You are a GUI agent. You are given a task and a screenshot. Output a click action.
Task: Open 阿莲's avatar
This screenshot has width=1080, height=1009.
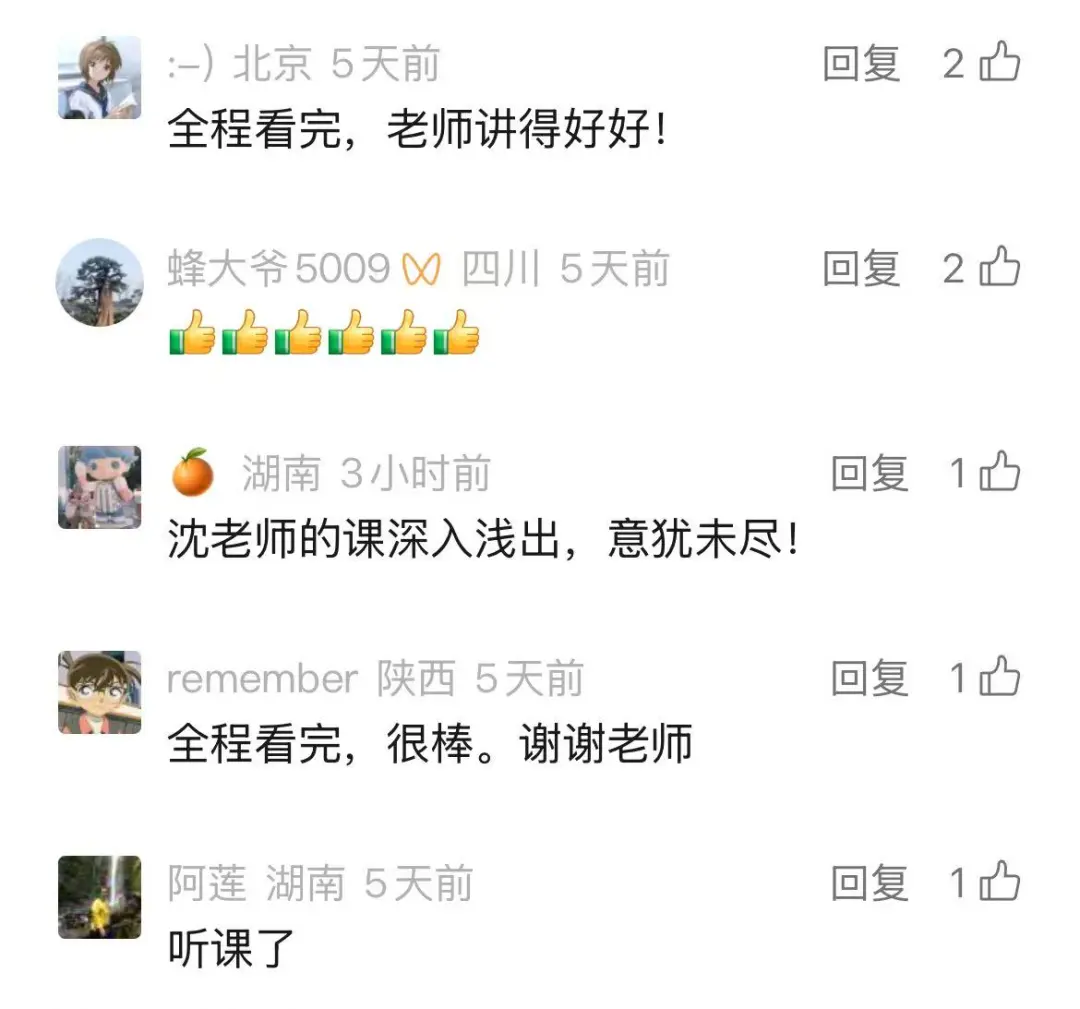pos(99,897)
